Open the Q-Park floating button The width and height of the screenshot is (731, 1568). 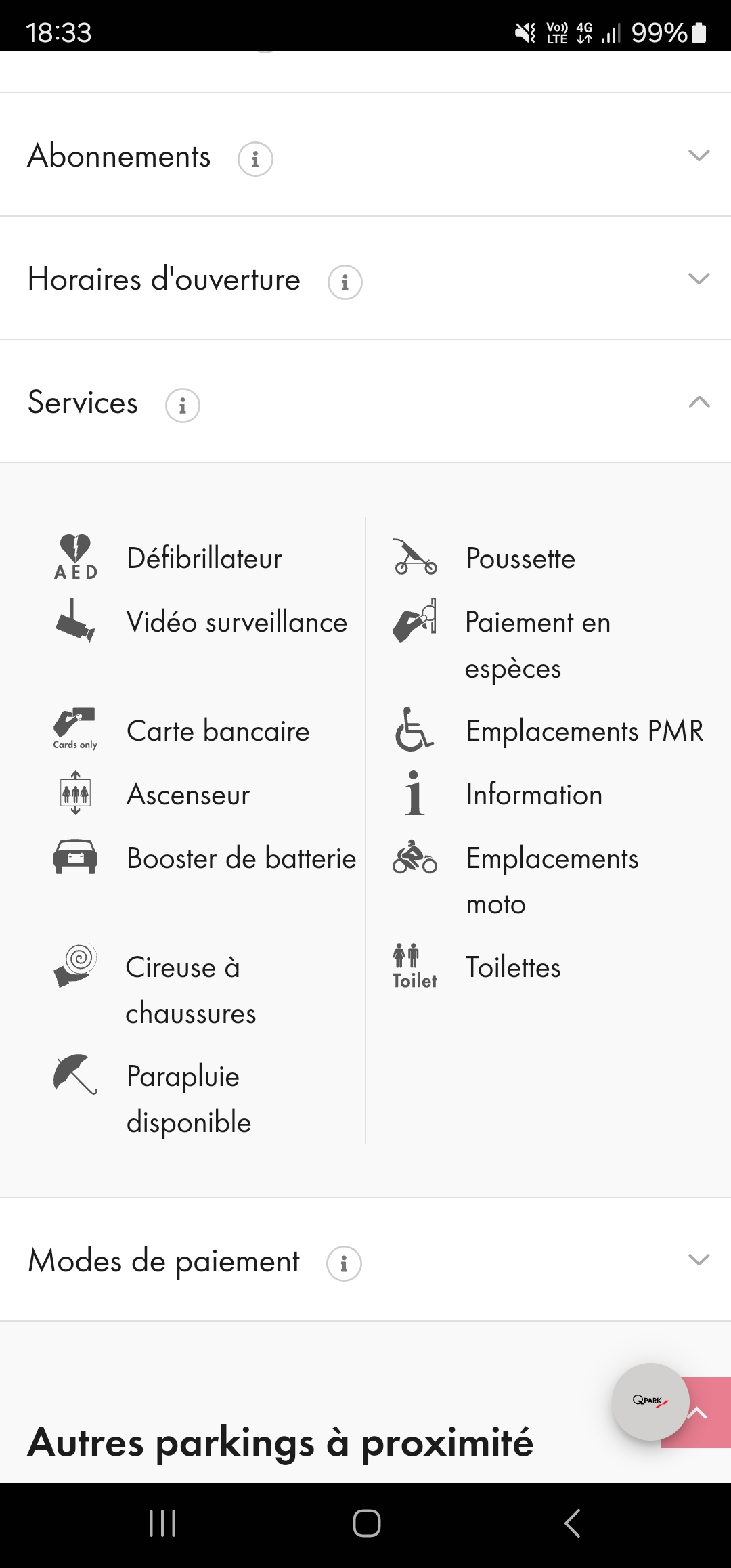point(650,1401)
